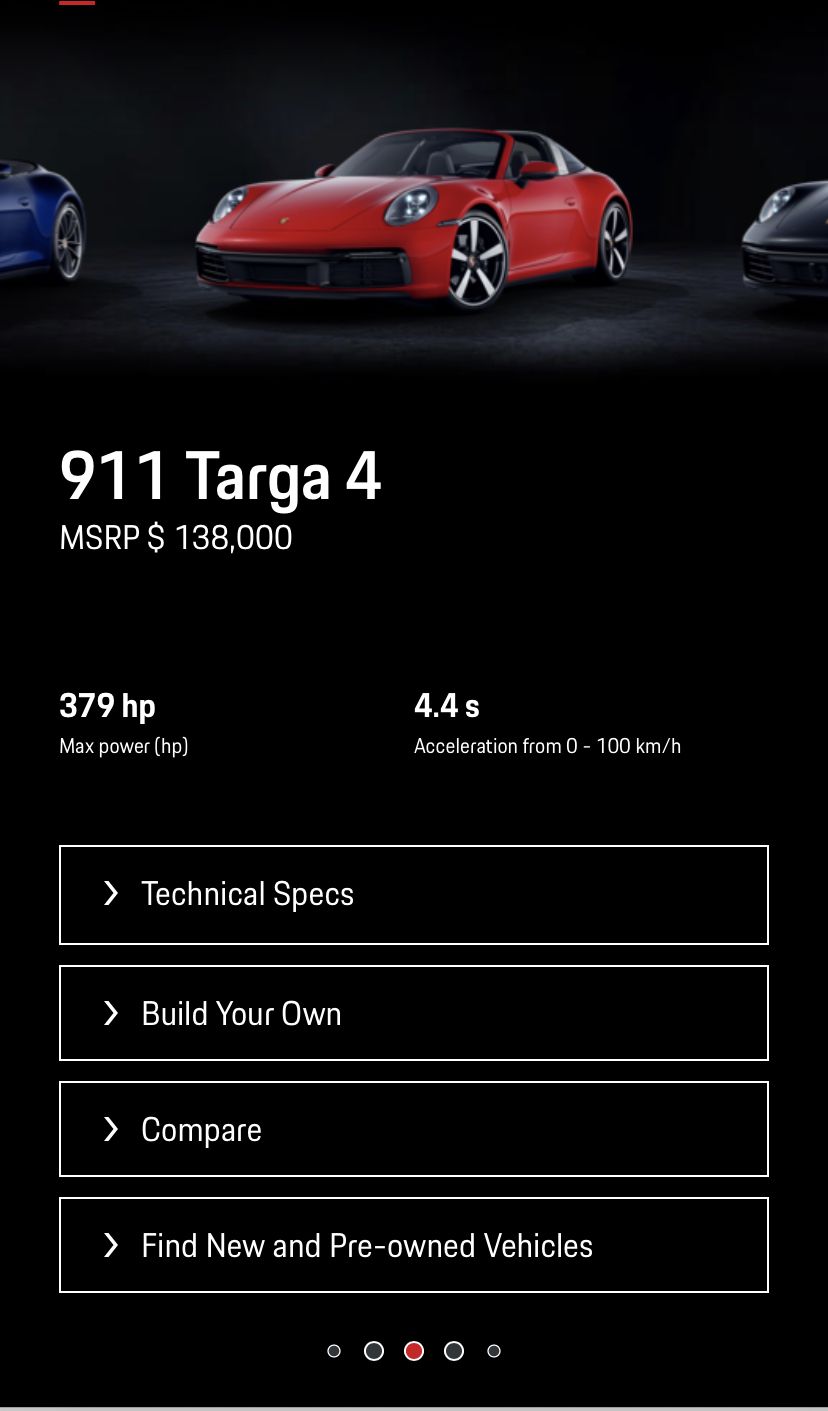Find New and Pre-owned Vehicles
The image size is (828, 1411).
pyautogui.click(x=413, y=1245)
